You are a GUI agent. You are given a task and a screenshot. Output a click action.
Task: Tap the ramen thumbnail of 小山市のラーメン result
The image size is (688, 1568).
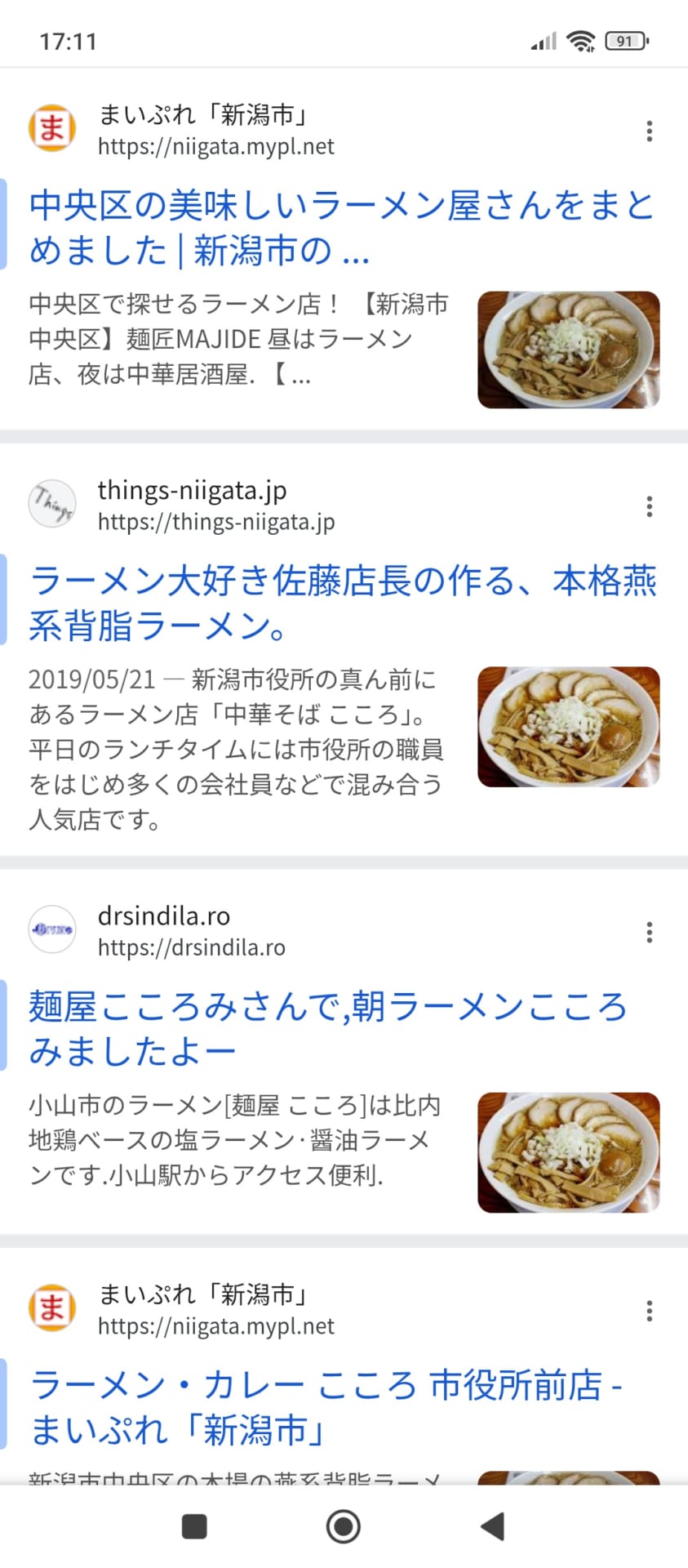[568, 1152]
